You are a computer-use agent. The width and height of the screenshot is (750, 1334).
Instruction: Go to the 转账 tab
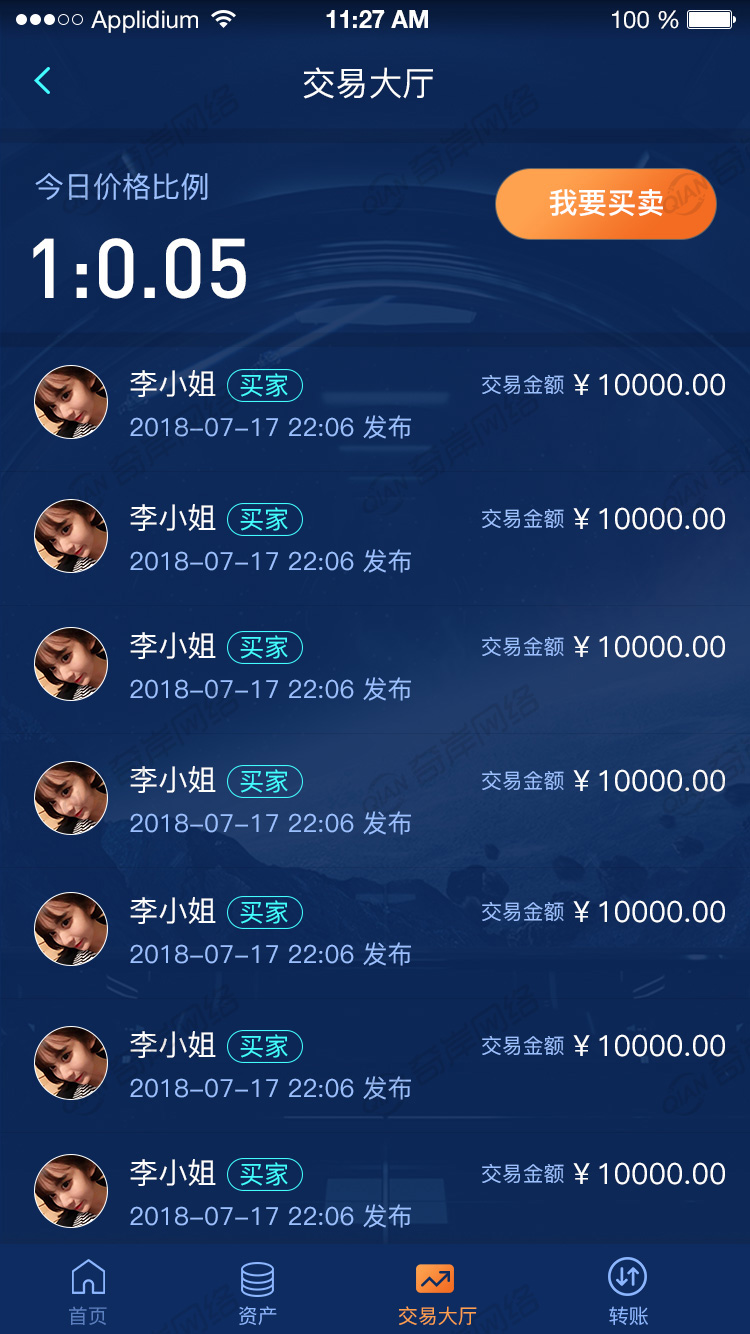[628, 1291]
